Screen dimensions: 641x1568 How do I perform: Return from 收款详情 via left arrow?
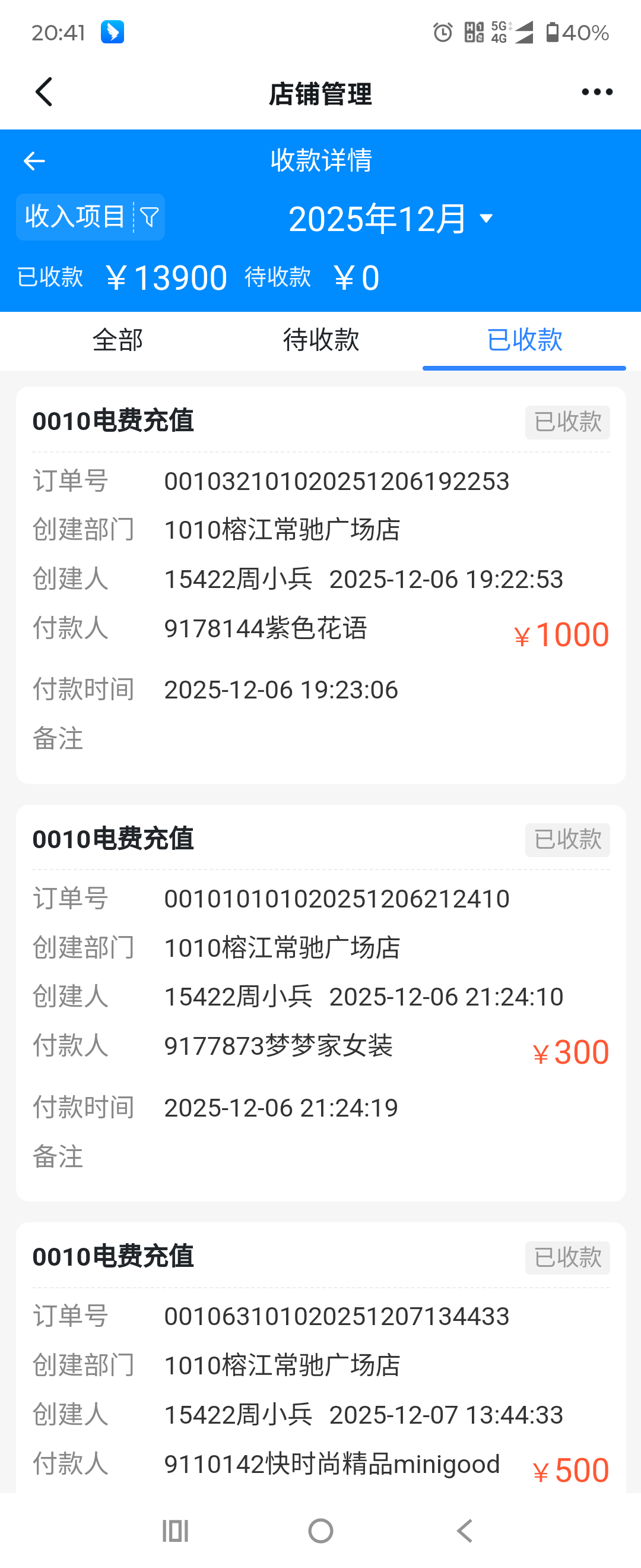click(x=34, y=162)
